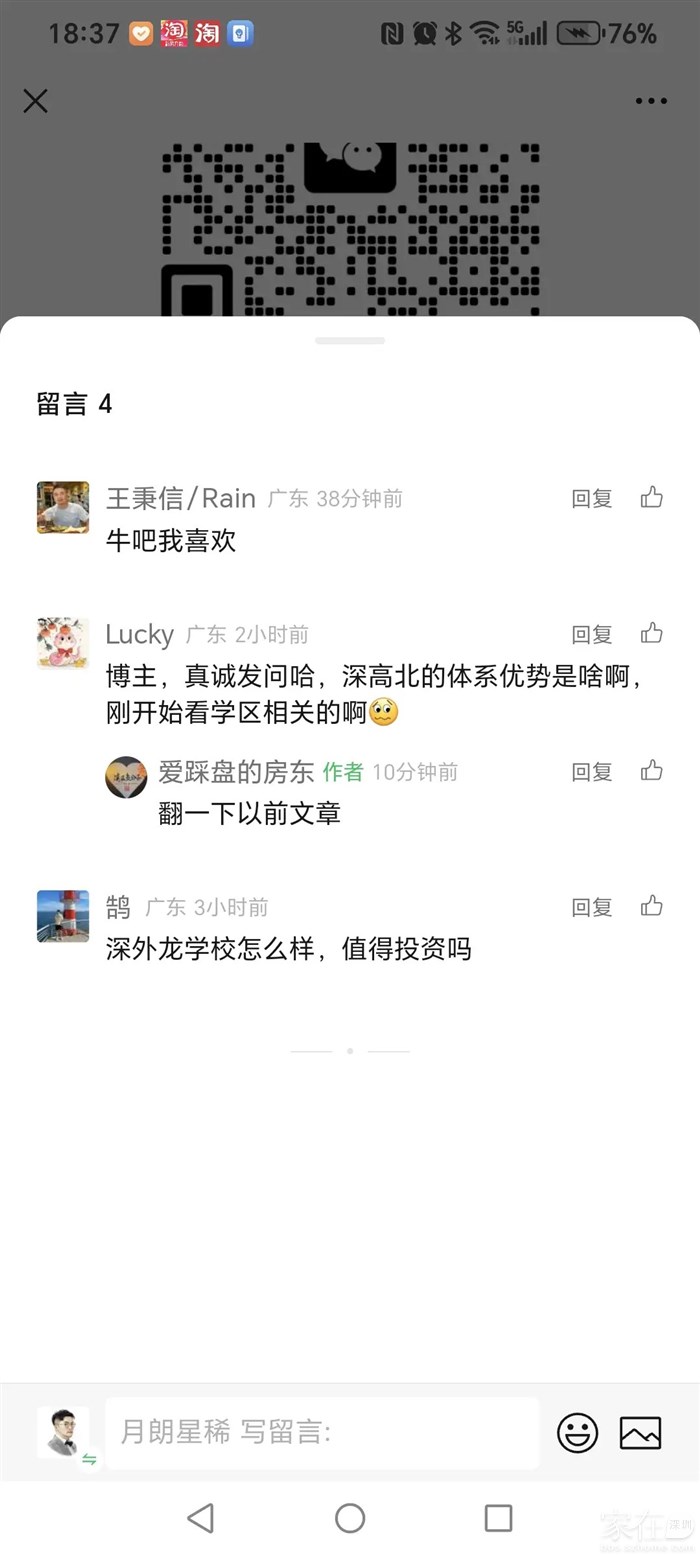Attach an image to the comment

(640, 1432)
